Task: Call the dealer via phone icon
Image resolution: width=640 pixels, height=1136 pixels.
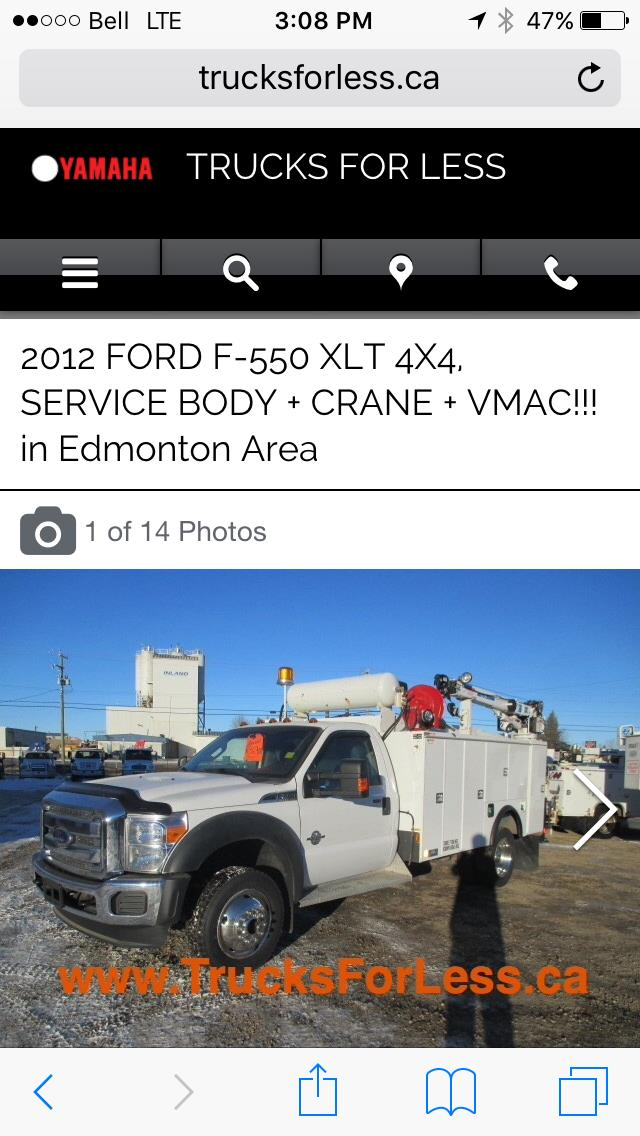Action: pyautogui.click(x=560, y=272)
